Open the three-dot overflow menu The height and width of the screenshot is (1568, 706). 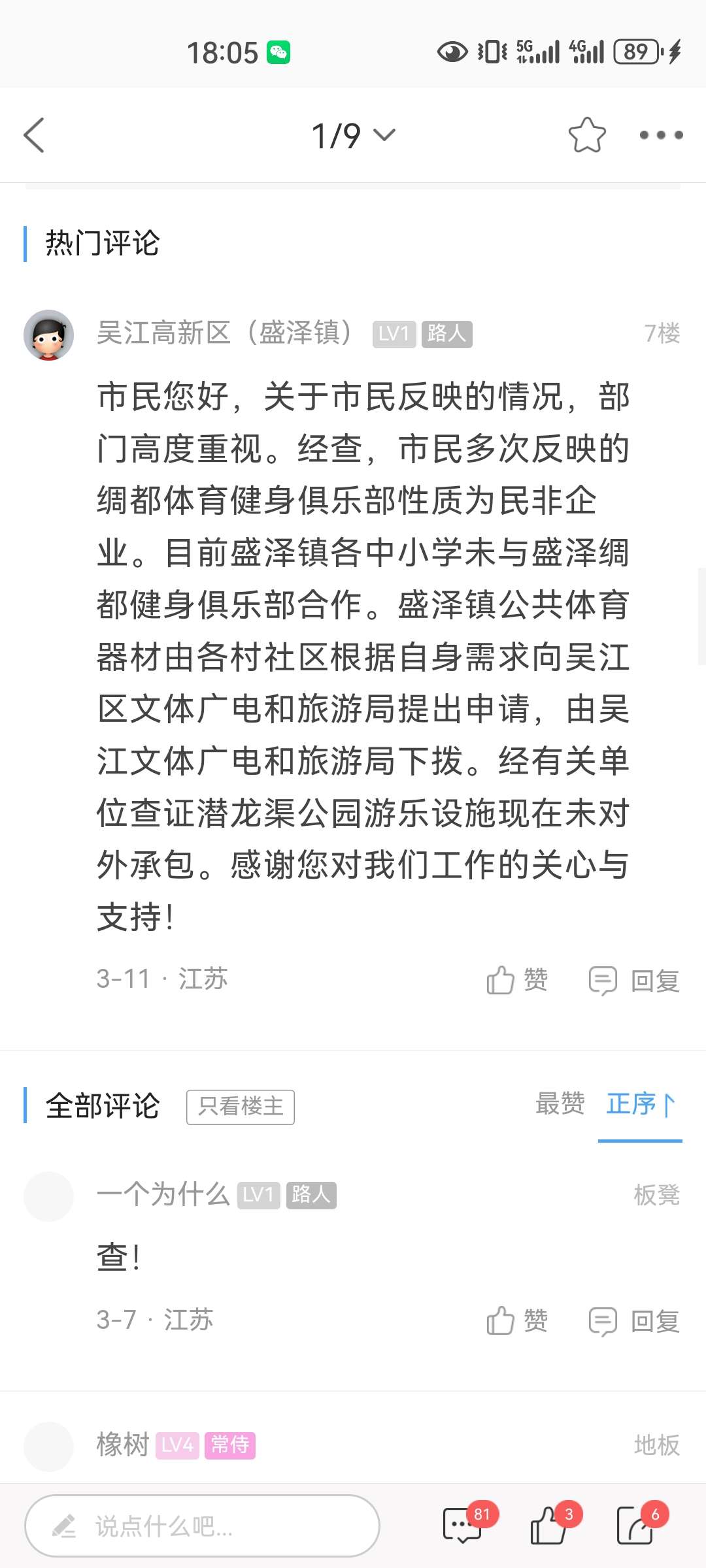pos(661,135)
